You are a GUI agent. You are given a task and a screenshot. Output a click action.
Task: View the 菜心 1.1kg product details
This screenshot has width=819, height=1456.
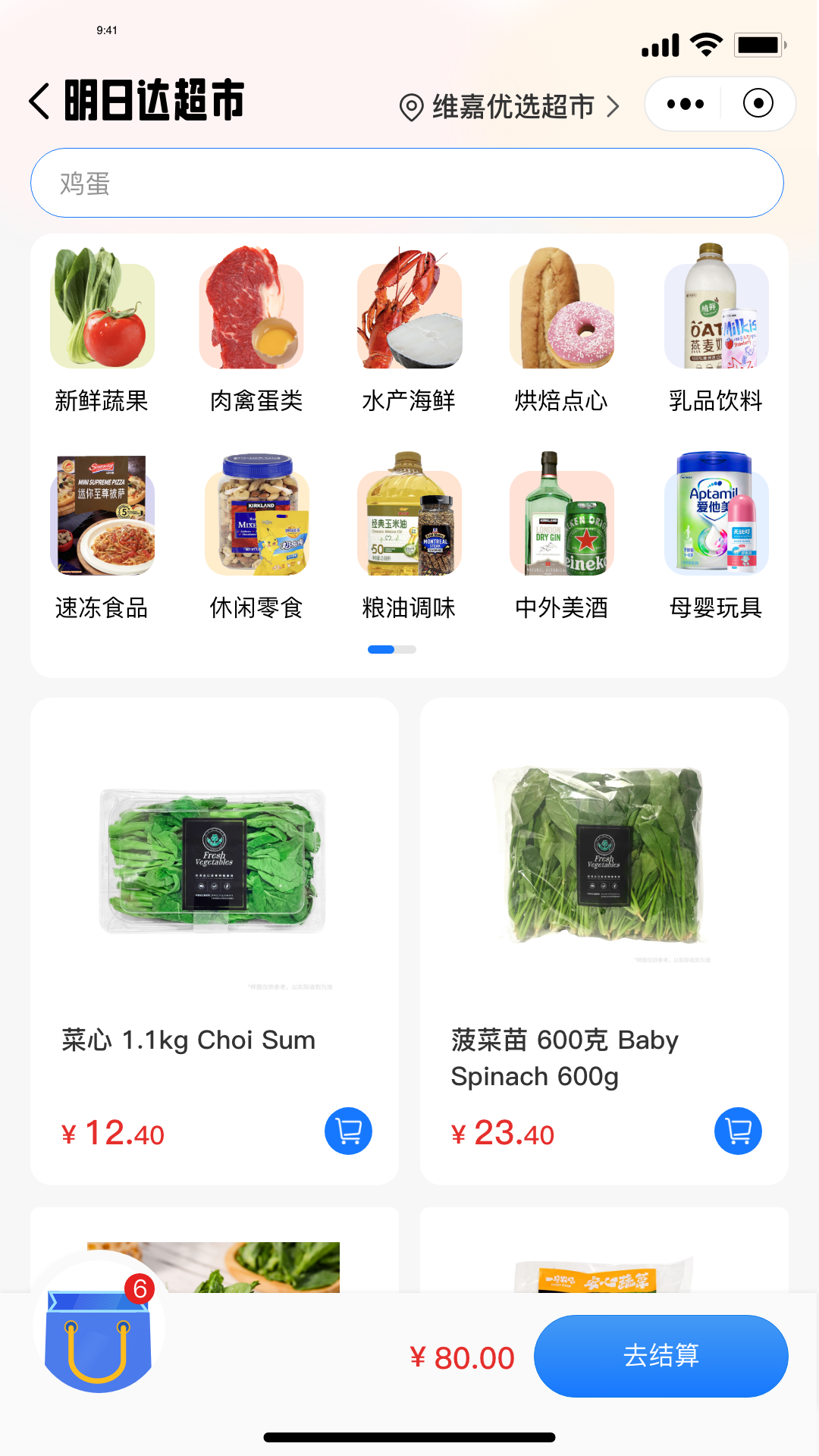(213, 864)
